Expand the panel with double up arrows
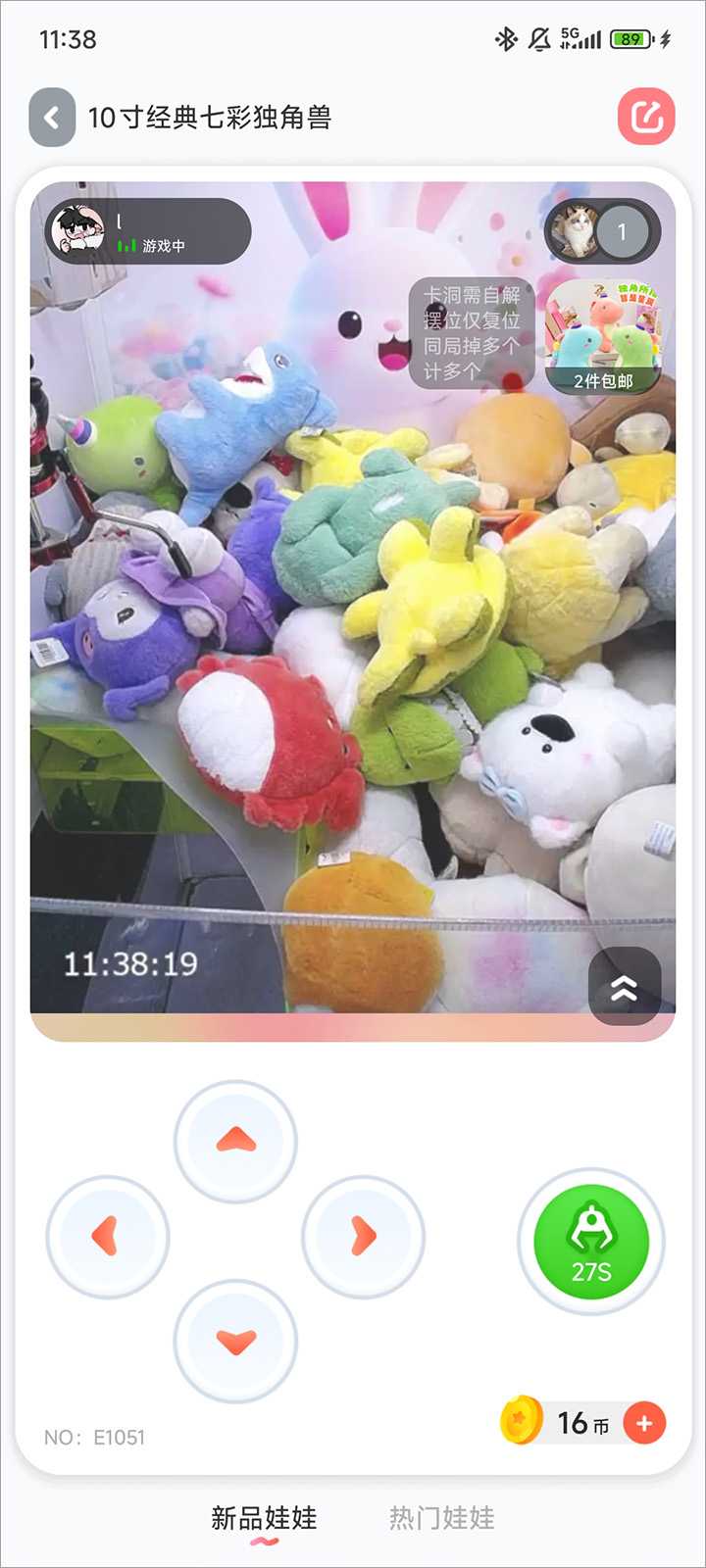The width and height of the screenshot is (706, 1568). tap(625, 987)
